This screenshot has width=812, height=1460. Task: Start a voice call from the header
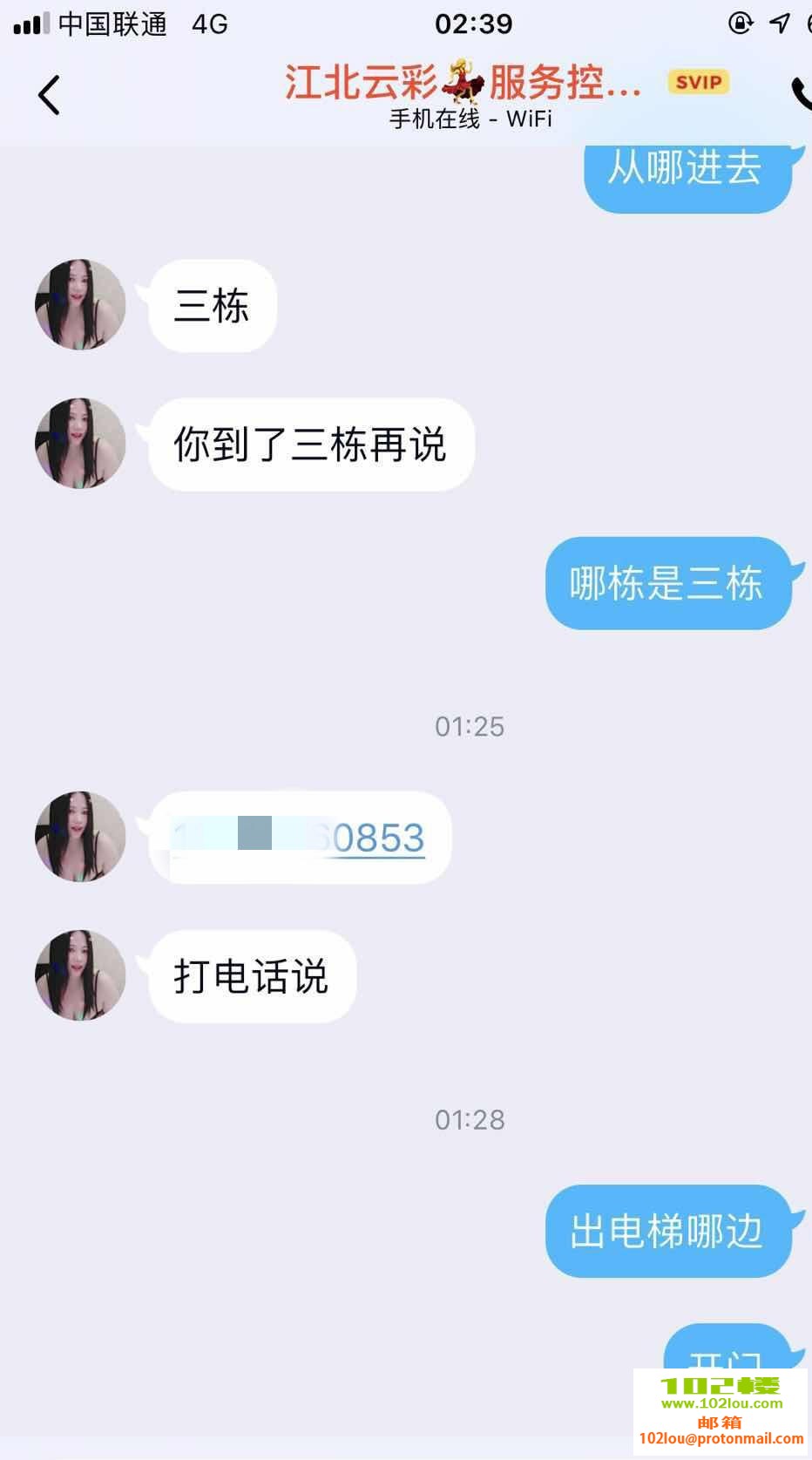[800, 93]
